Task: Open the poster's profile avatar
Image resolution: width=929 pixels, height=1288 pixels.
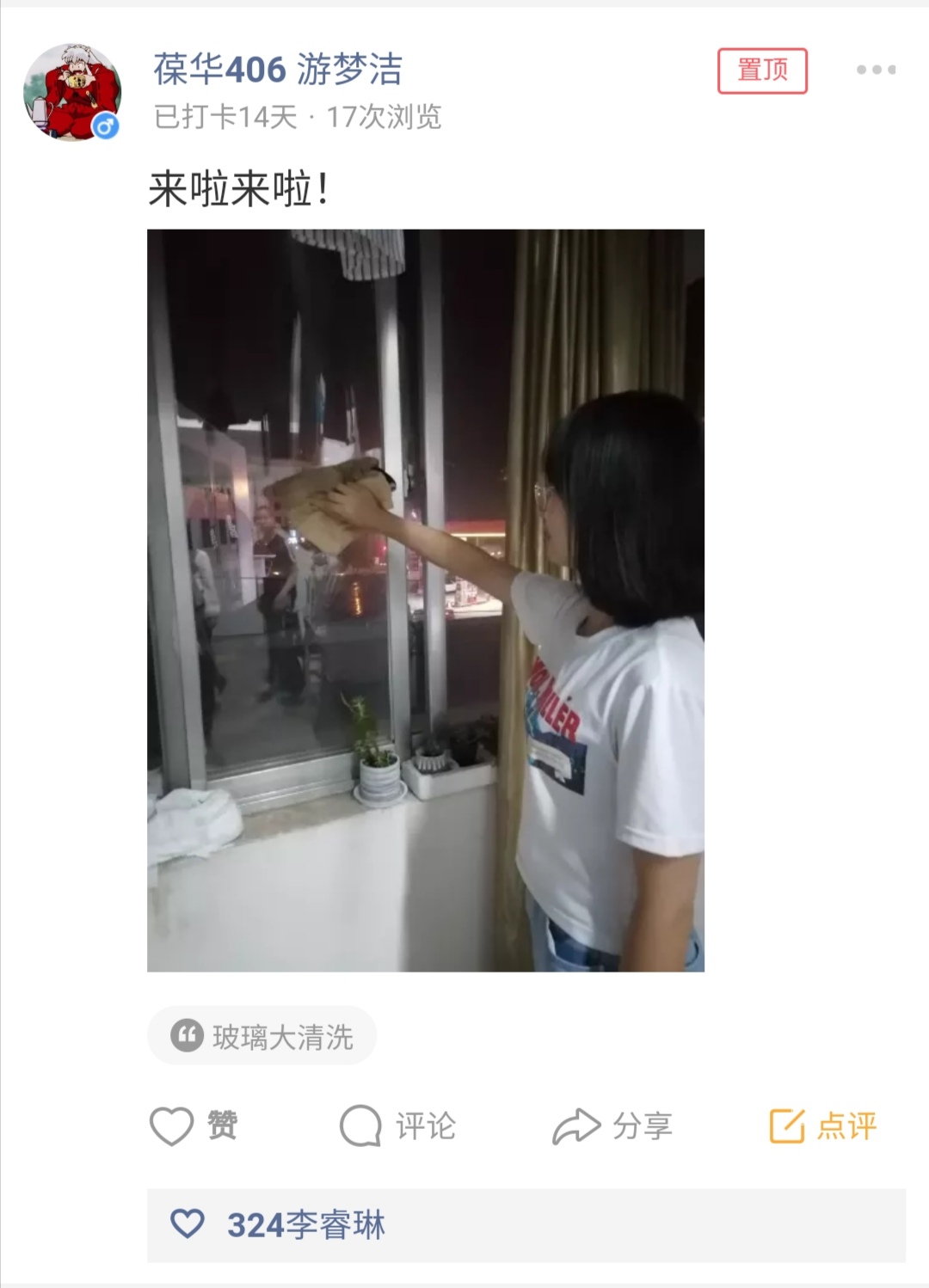Action: pos(72,92)
